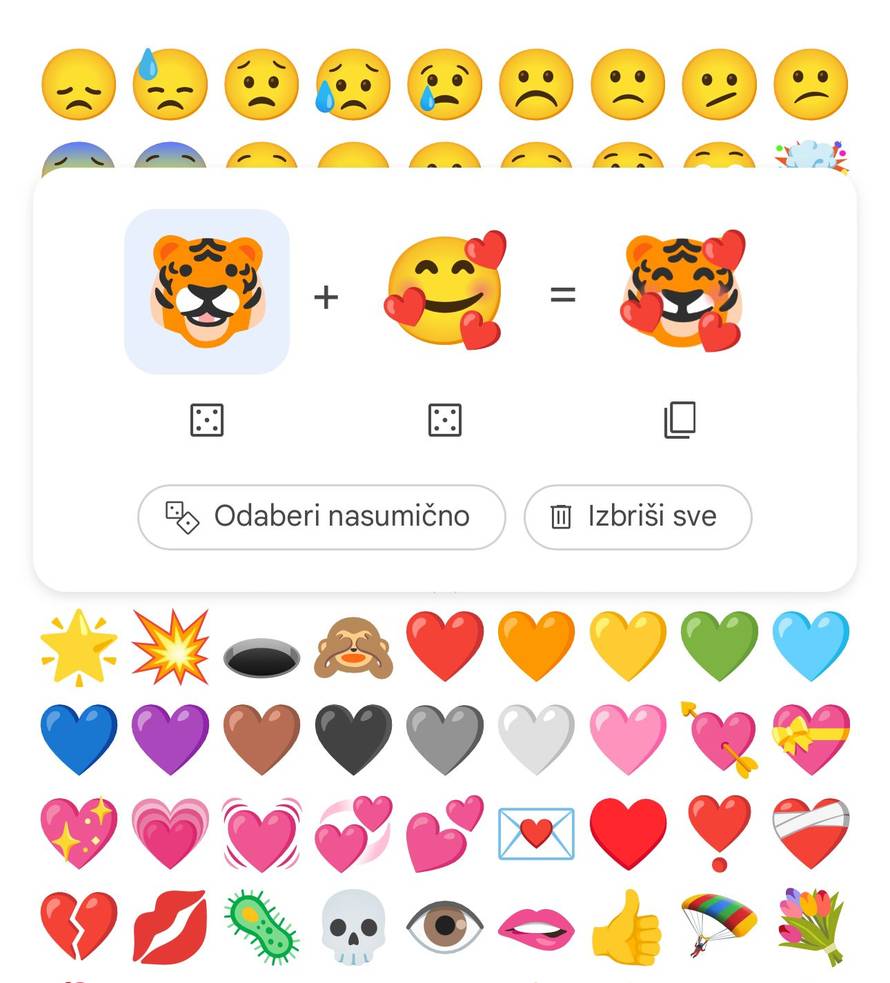The width and height of the screenshot is (890, 983).
Task: Copy the combined tiger sticker
Action: 678,420
